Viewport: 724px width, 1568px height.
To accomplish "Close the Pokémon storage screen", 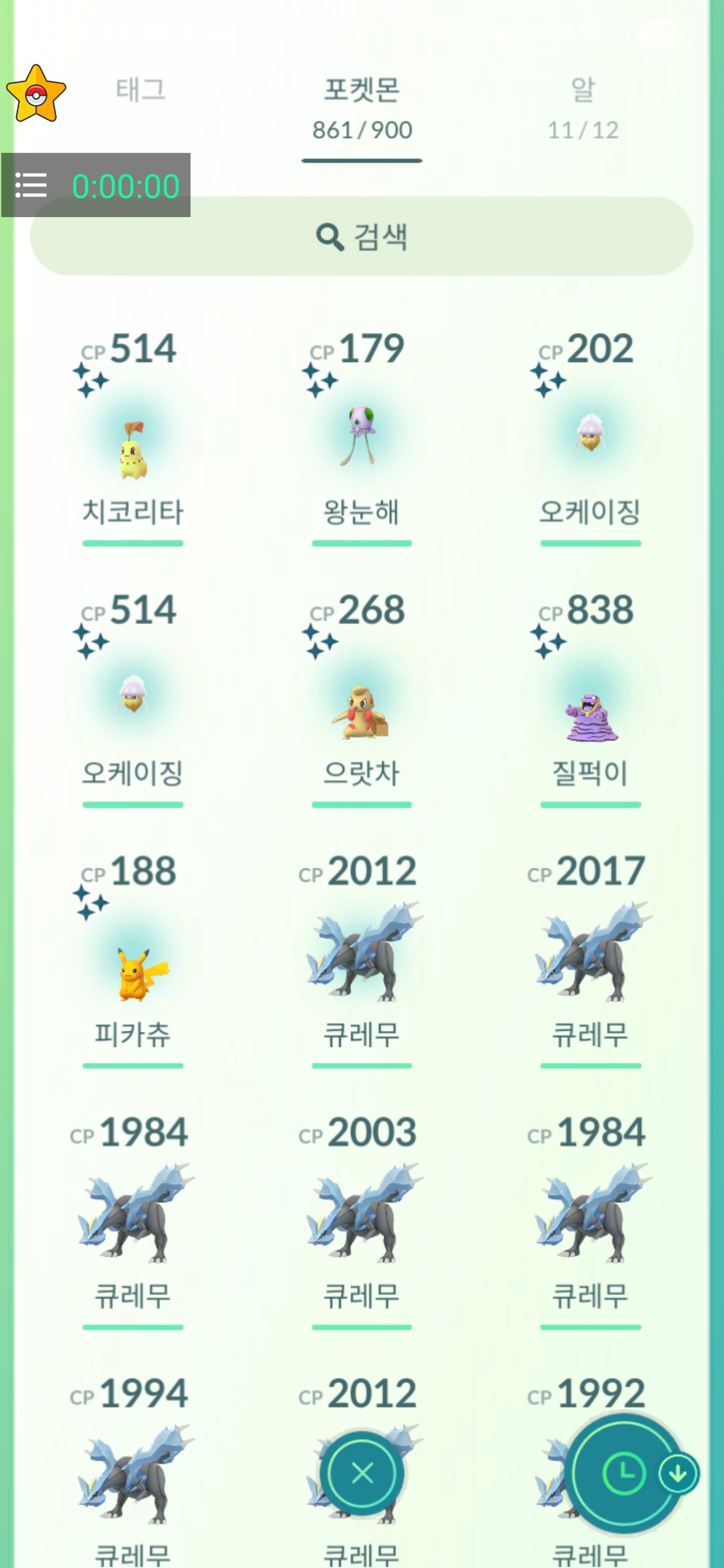I will 363,1474.
